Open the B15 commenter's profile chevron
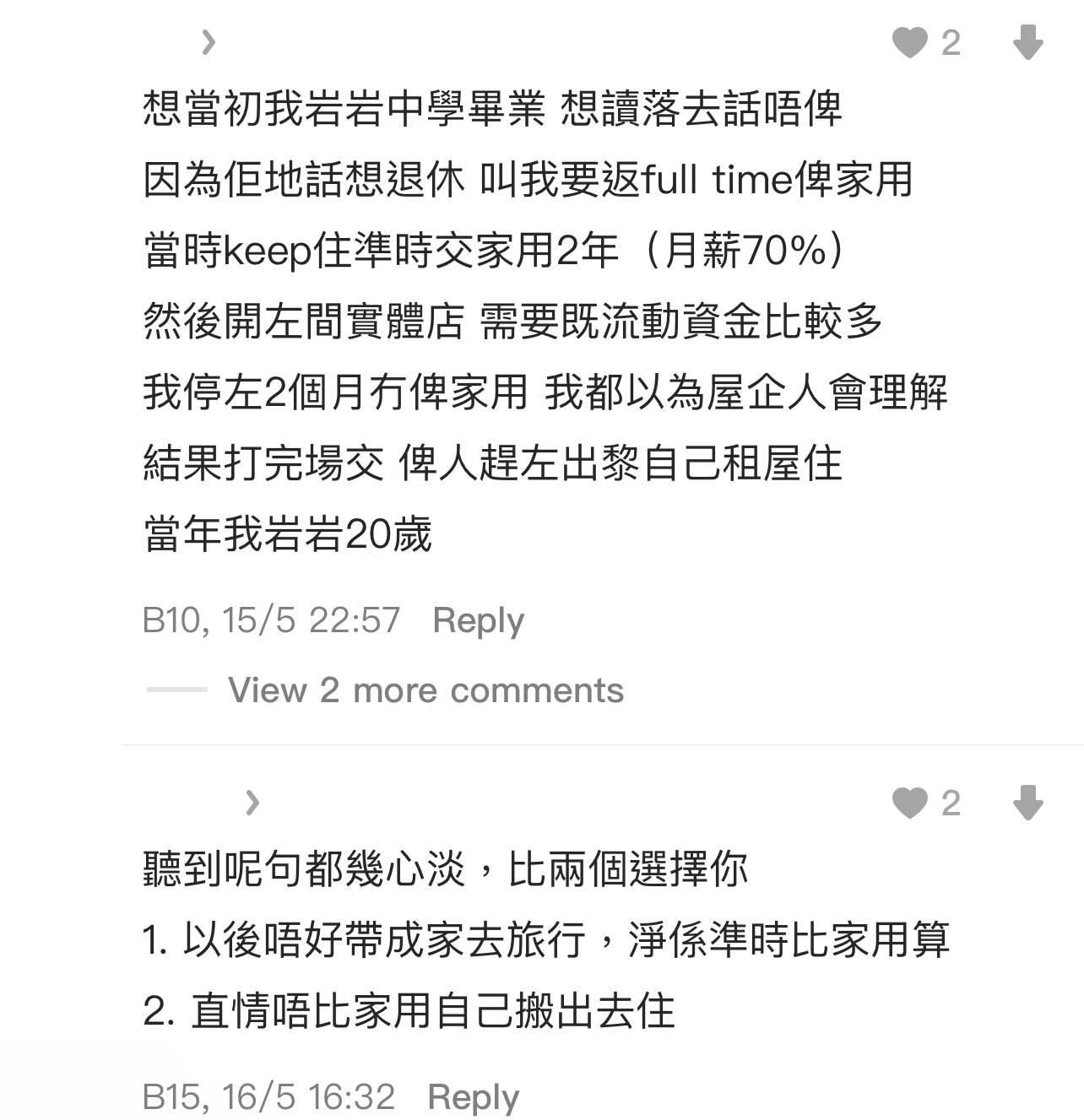 point(252,803)
